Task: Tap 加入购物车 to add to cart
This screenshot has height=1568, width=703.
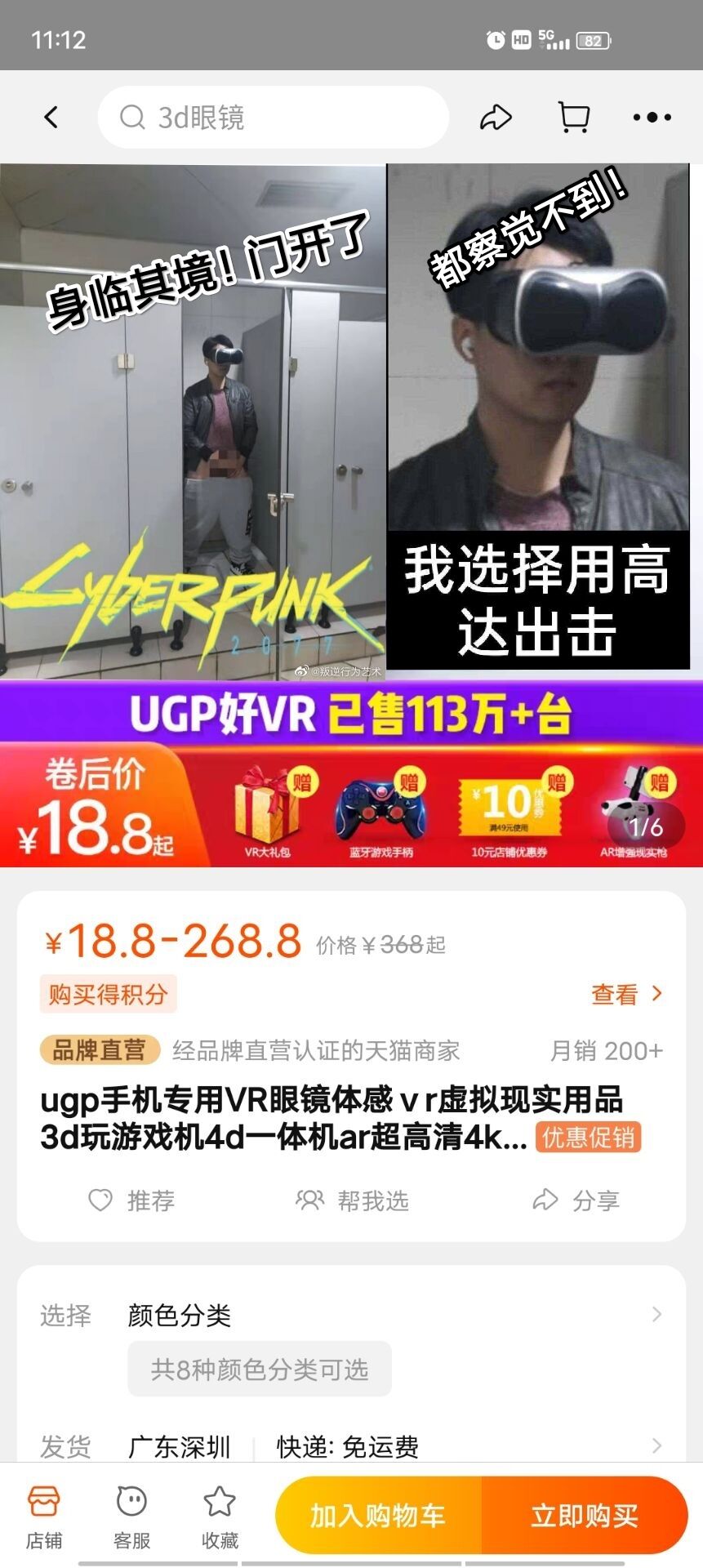Action: [x=378, y=1516]
